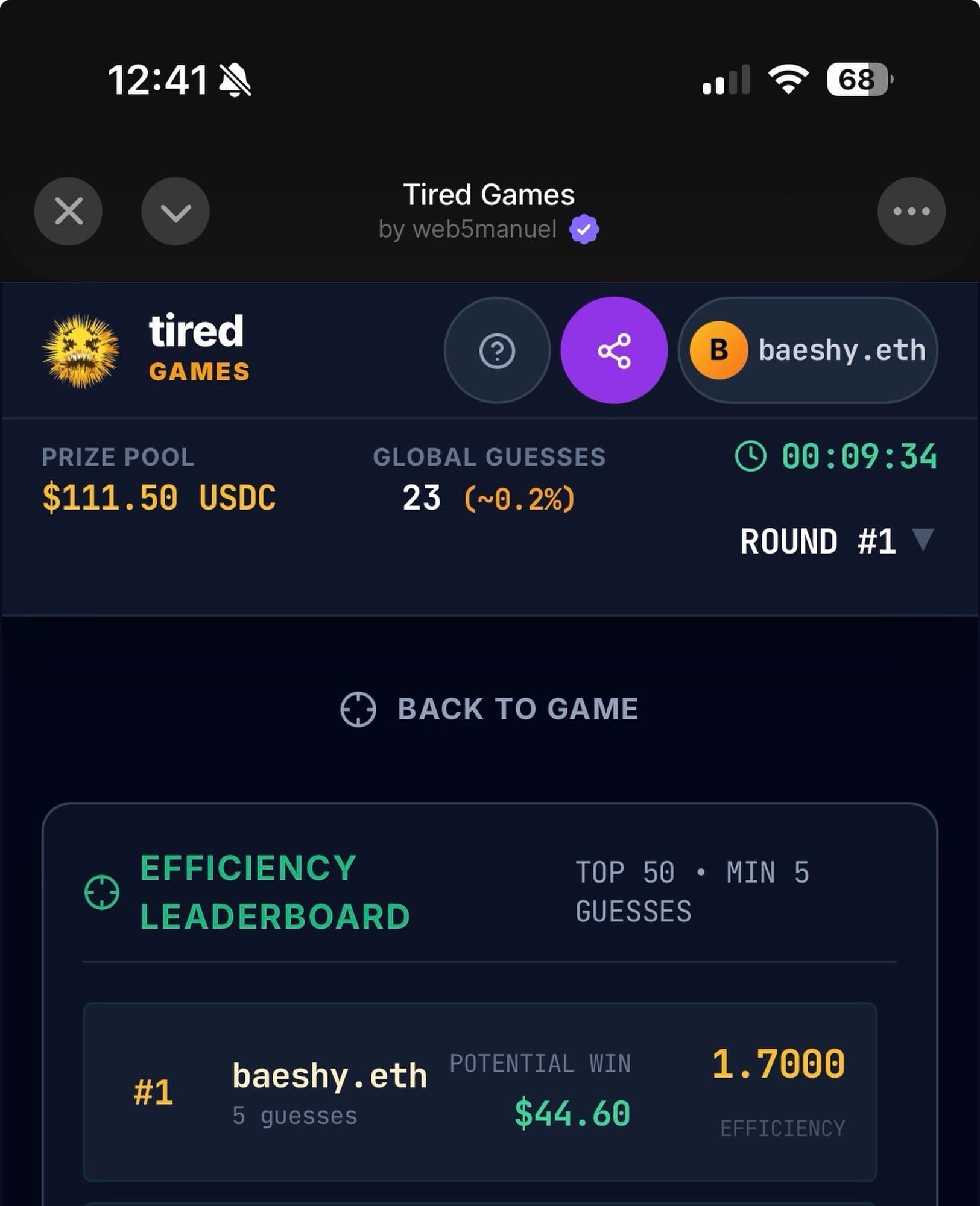This screenshot has height=1206, width=980.
Task: Open the question mark help button
Action: [x=497, y=350]
